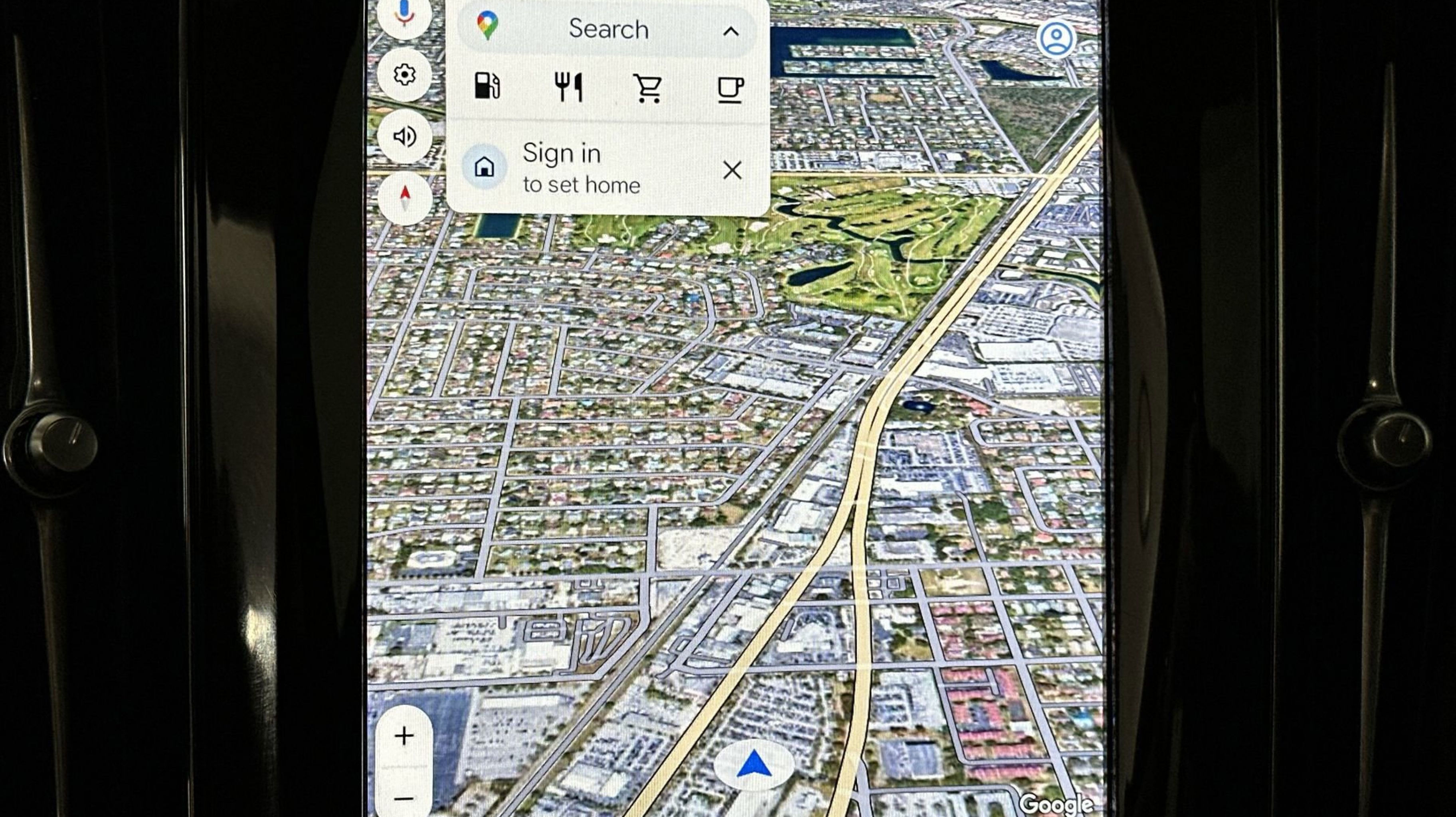Activate the voice search microphone
This screenshot has height=817, width=1456.
[x=404, y=14]
